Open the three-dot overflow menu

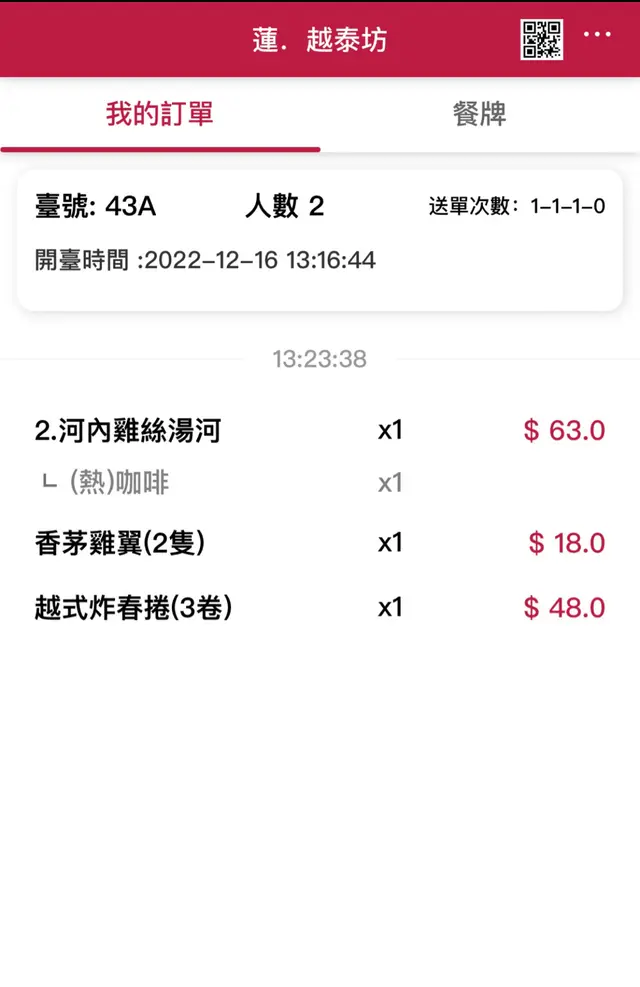pyautogui.click(x=597, y=35)
